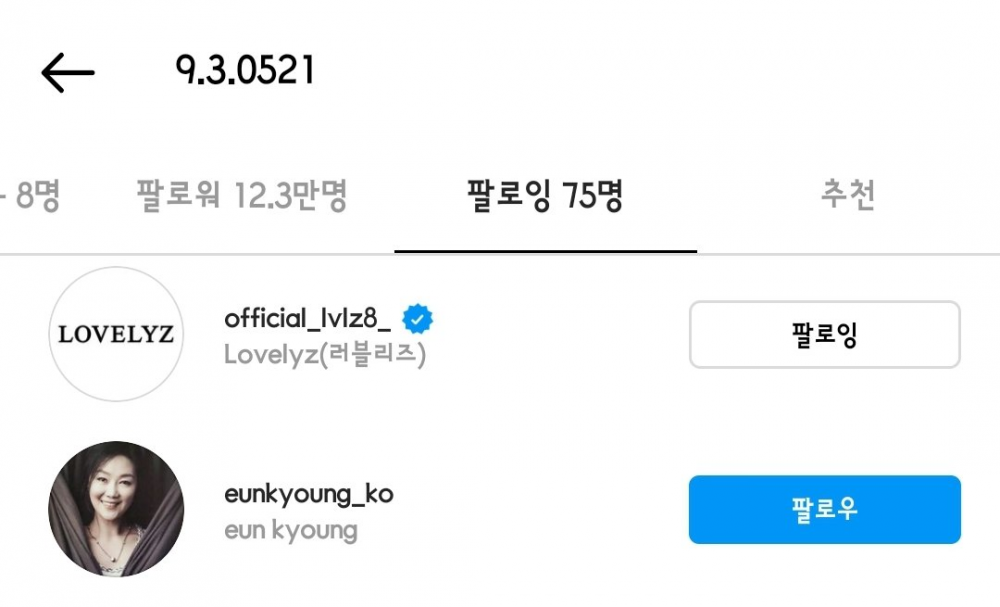Screen dimensions: 1000x607
Task: Select the 팔로잉 75명 tab
Action: [545, 196]
